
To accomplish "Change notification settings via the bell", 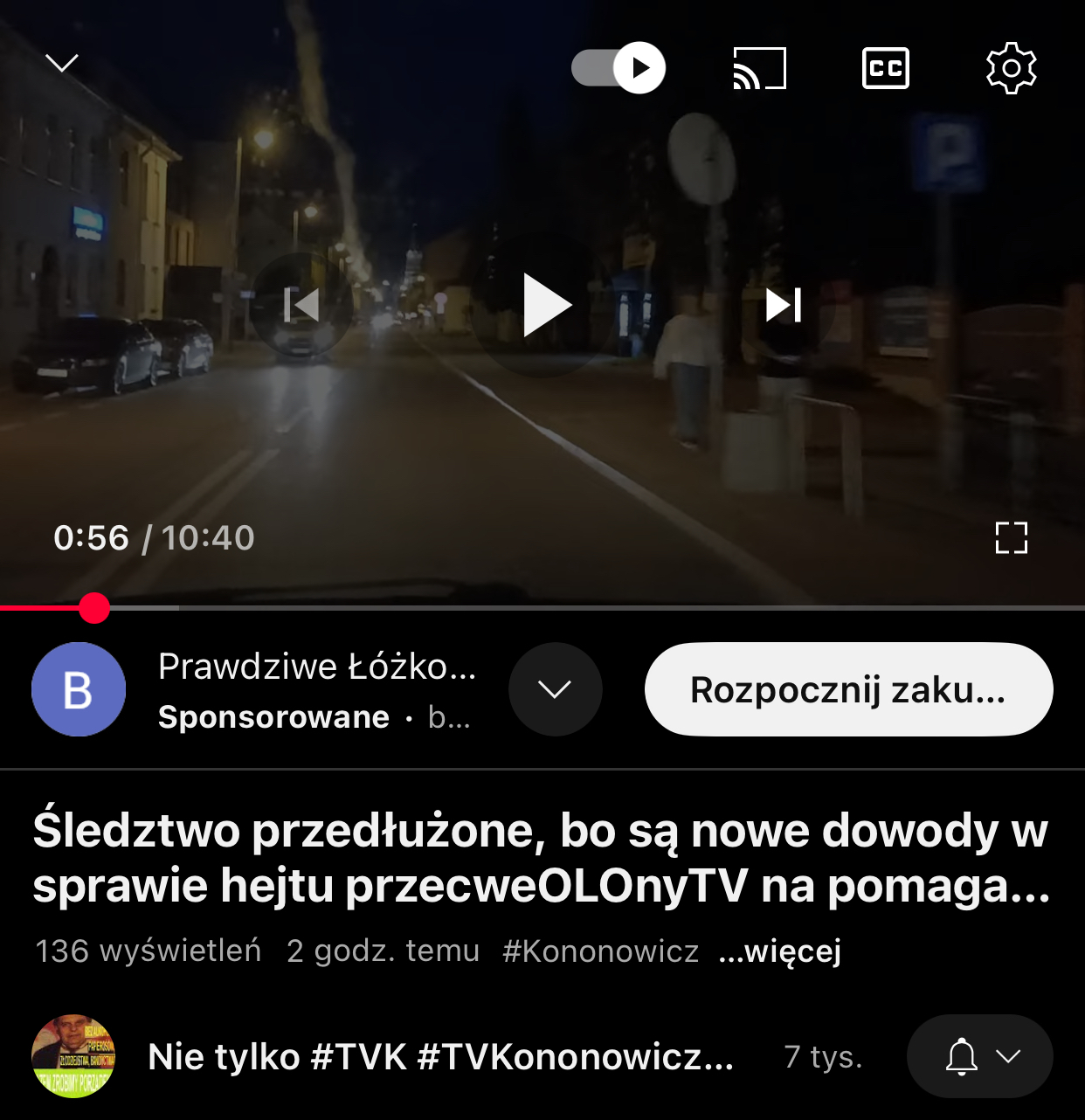I will (979, 1056).
